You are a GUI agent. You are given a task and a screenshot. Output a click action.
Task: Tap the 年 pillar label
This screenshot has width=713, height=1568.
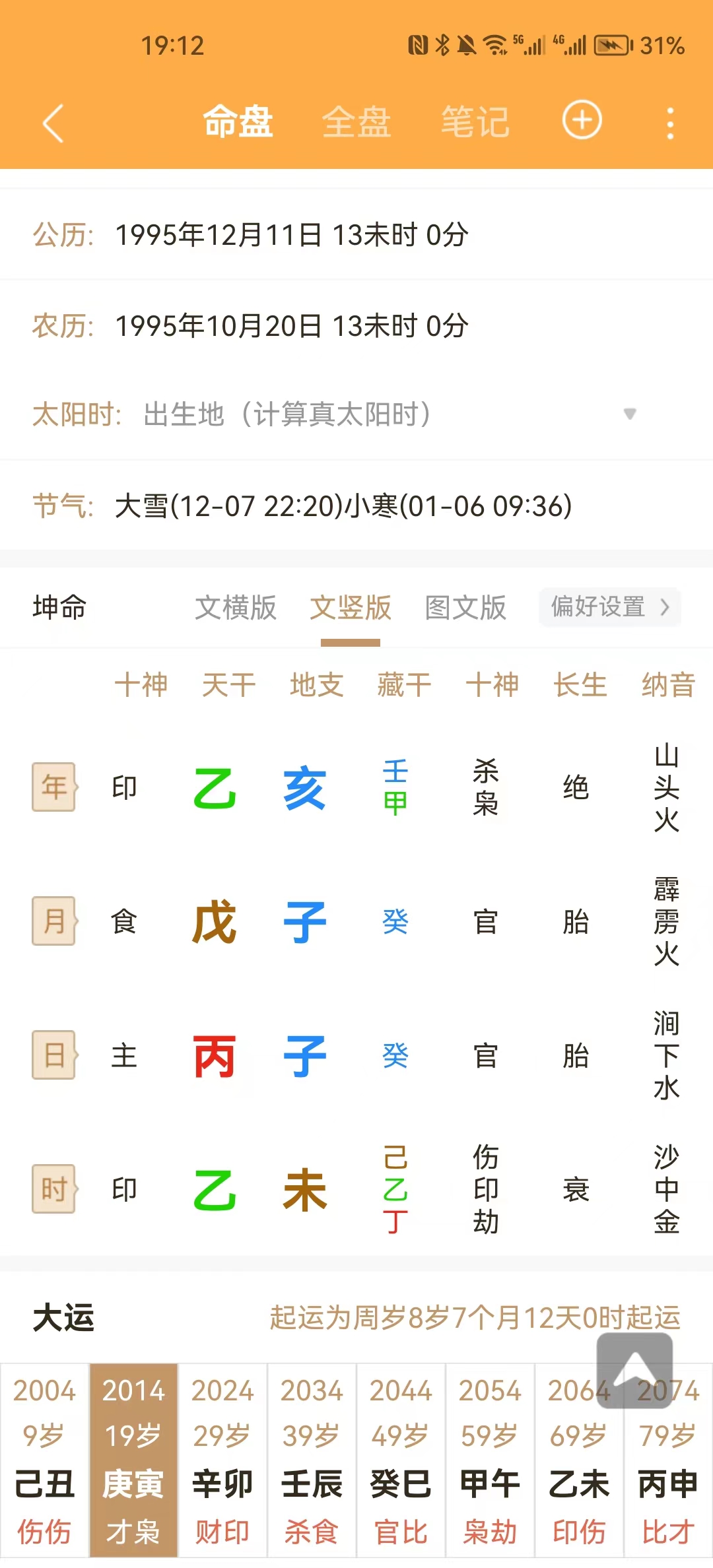[x=54, y=787]
